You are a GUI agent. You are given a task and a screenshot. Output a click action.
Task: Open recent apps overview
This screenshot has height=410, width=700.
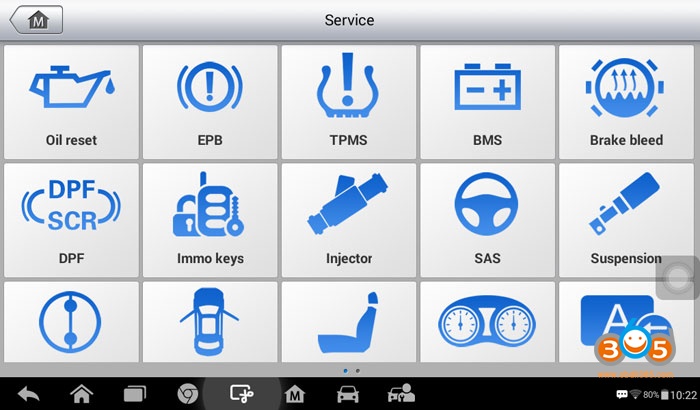coord(134,393)
